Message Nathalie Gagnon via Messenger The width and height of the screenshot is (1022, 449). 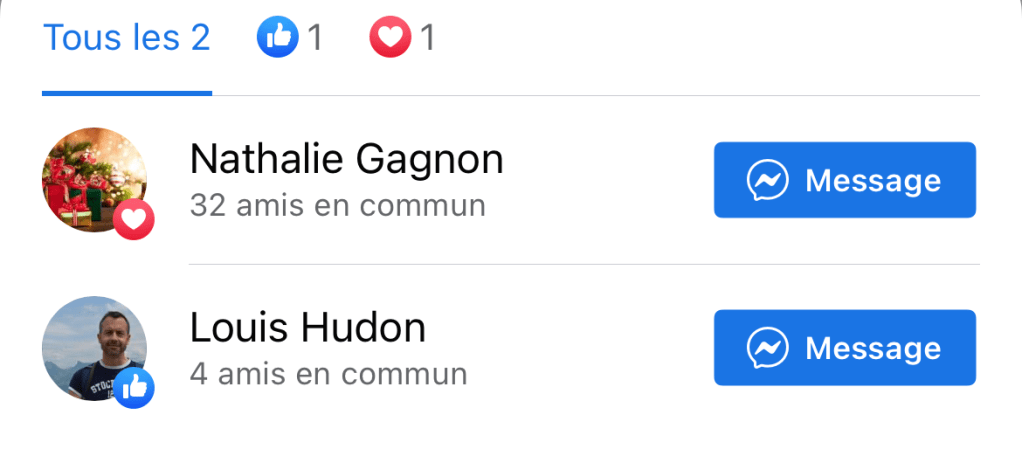844,180
